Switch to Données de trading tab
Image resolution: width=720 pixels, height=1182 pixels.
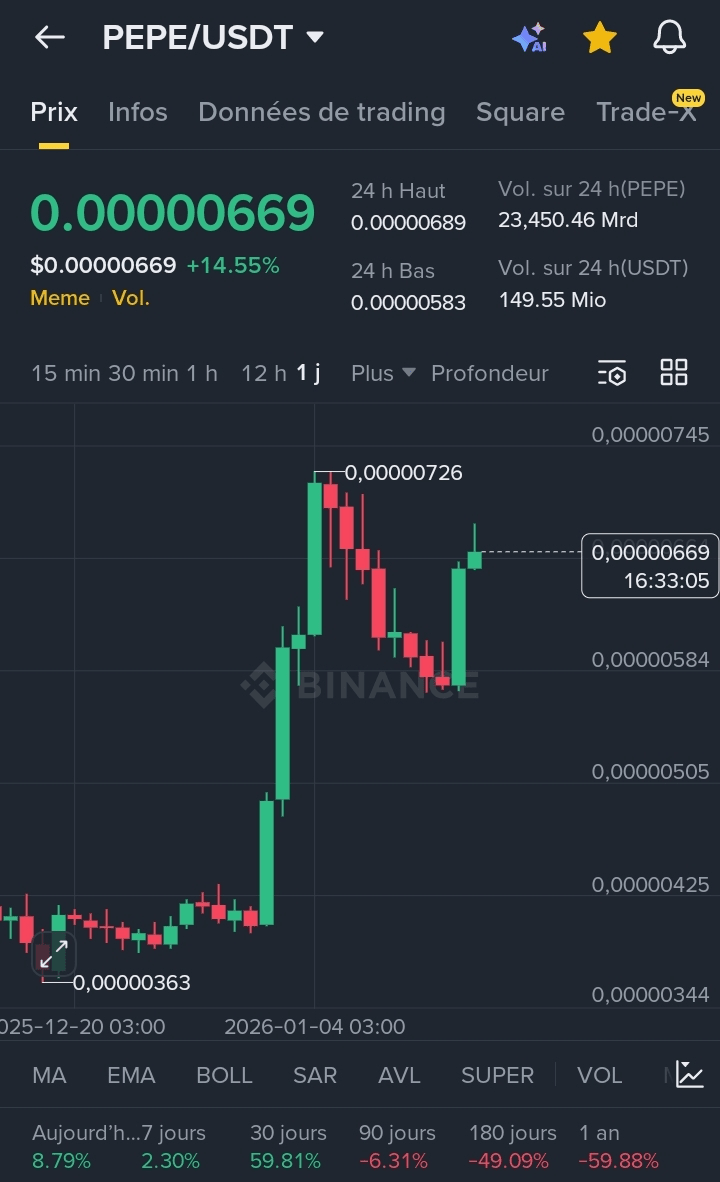(x=321, y=112)
